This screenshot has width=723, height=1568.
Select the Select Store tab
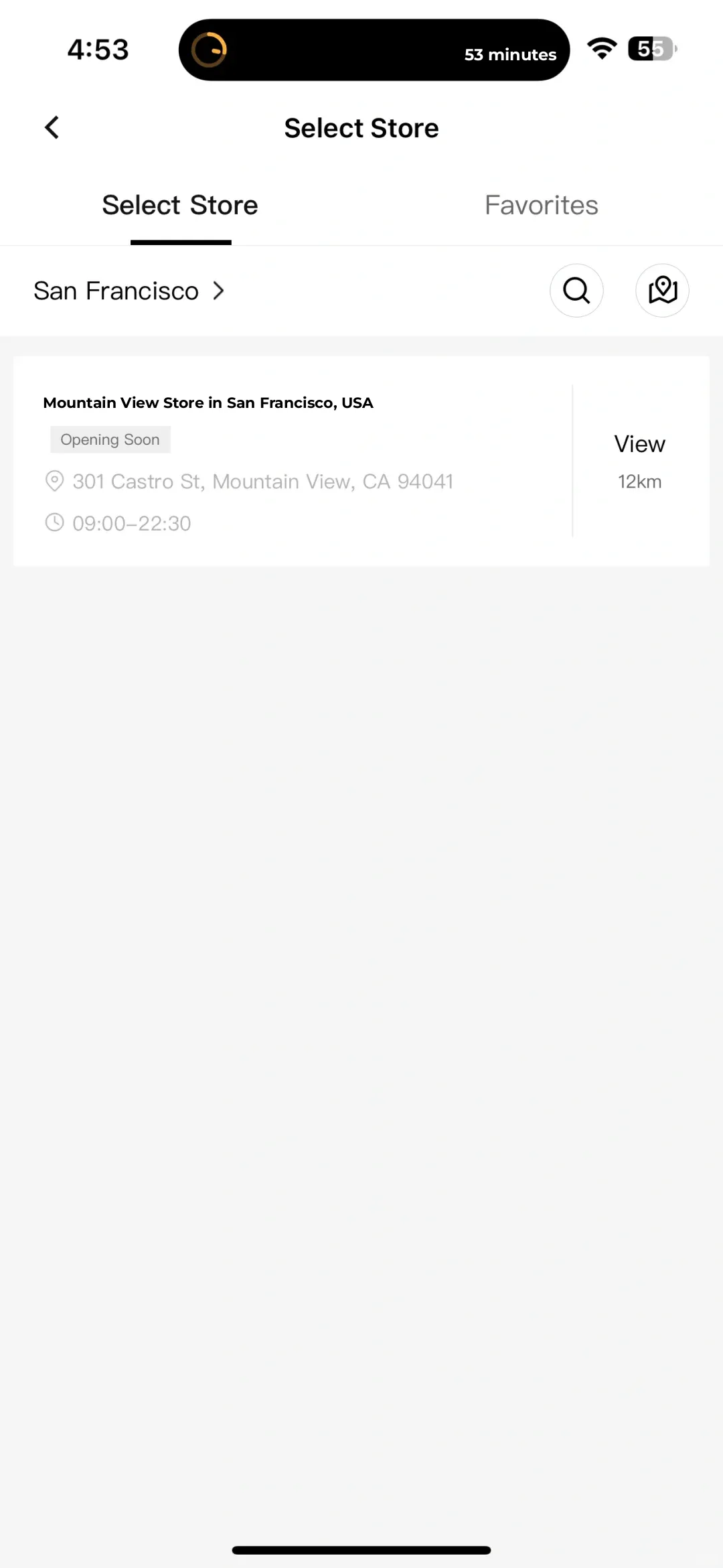tap(180, 205)
